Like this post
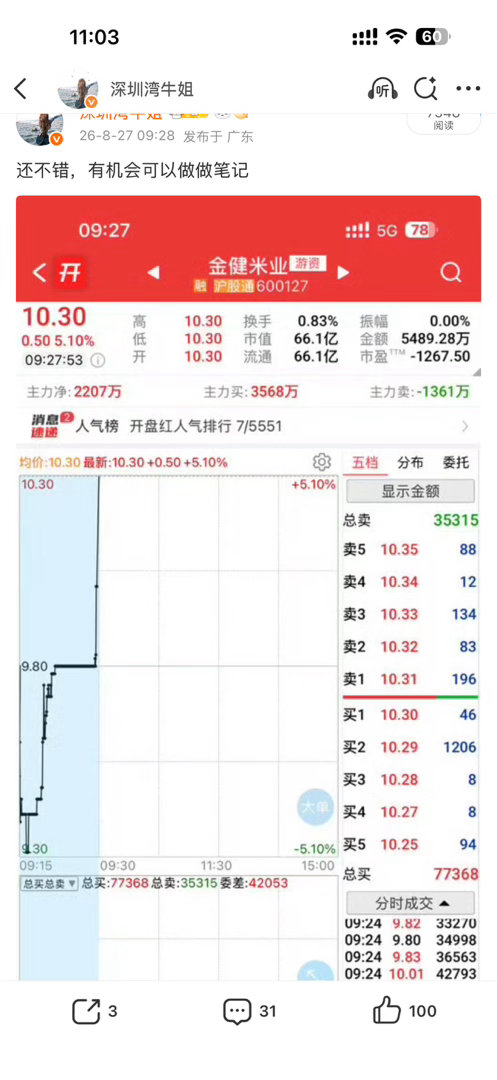Viewport: 497px width, 1080px height. point(405,1011)
